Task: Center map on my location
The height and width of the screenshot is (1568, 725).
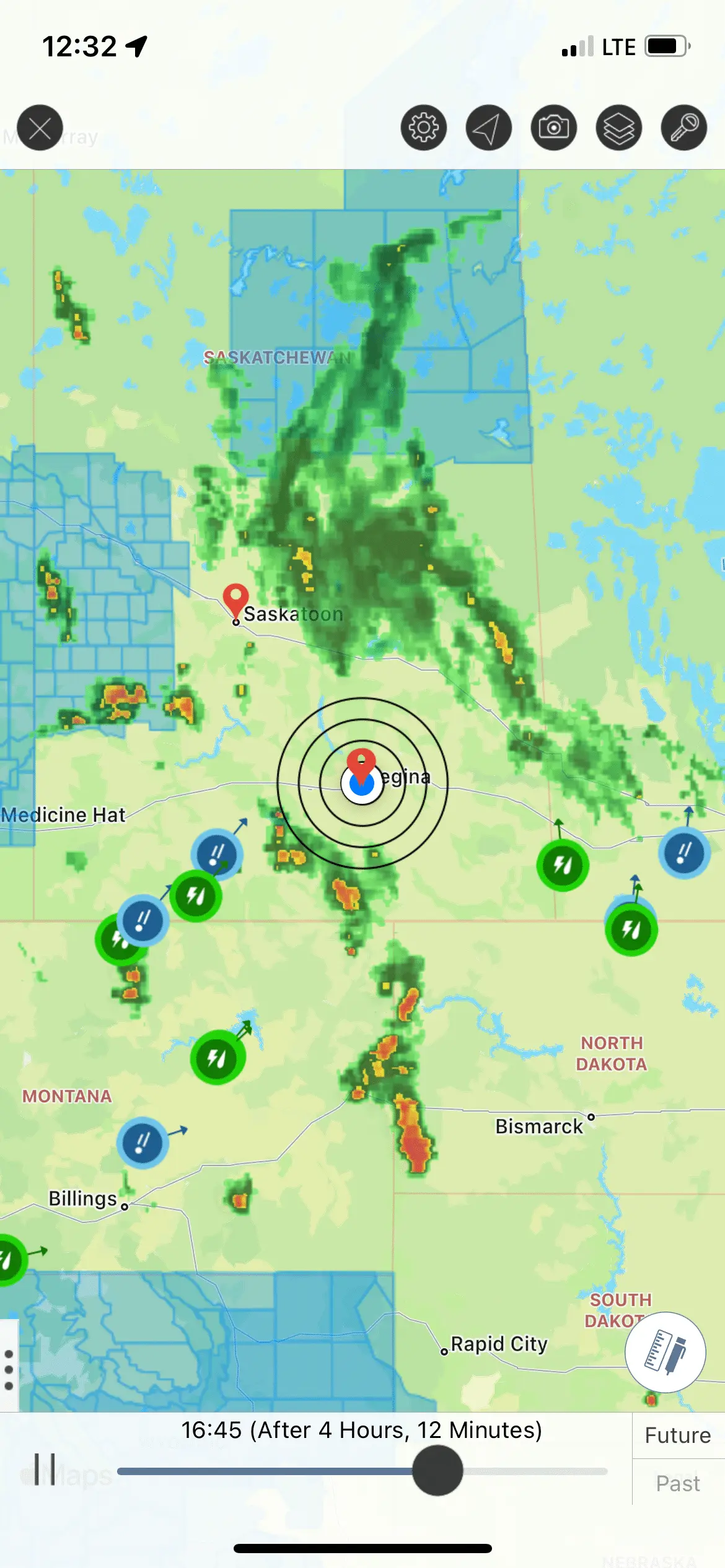Action: point(489,128)
